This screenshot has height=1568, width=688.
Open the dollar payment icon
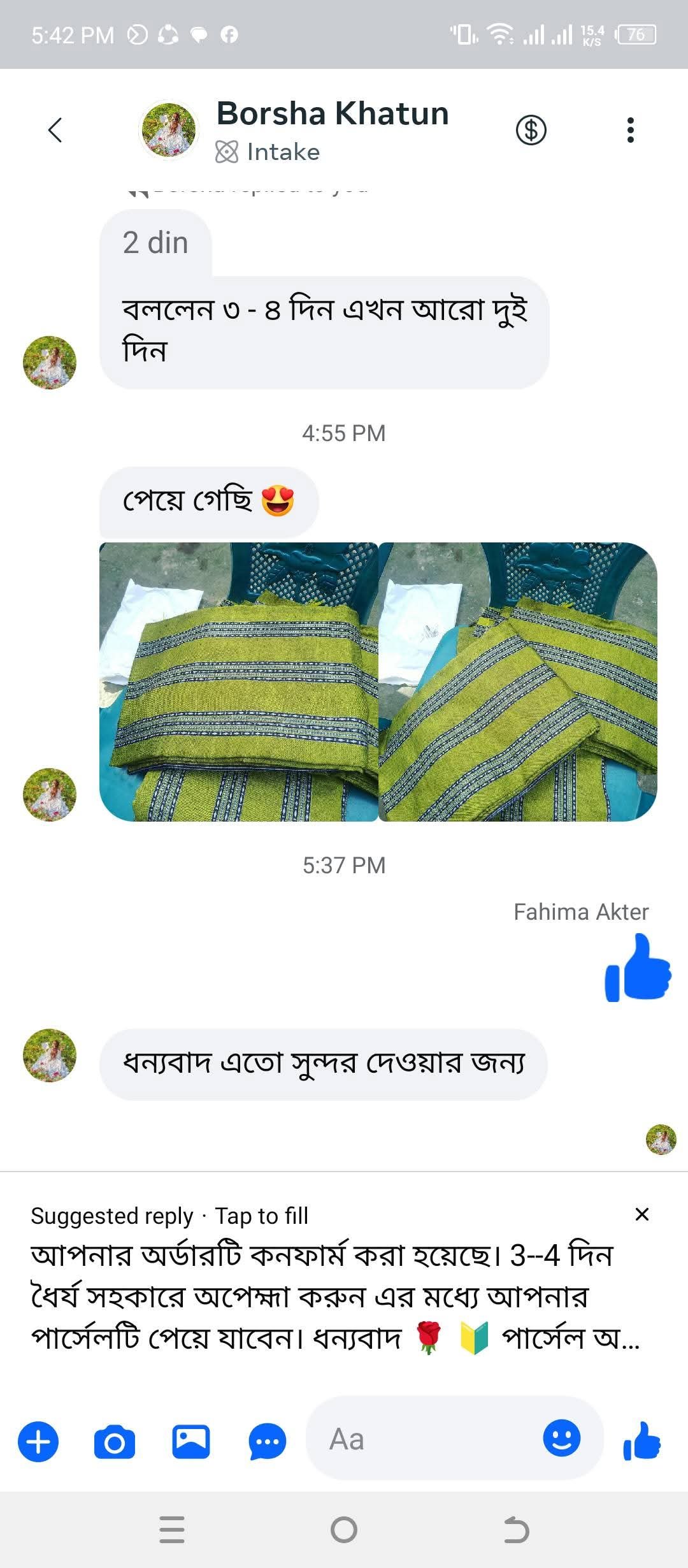click(x=531, y=130)
